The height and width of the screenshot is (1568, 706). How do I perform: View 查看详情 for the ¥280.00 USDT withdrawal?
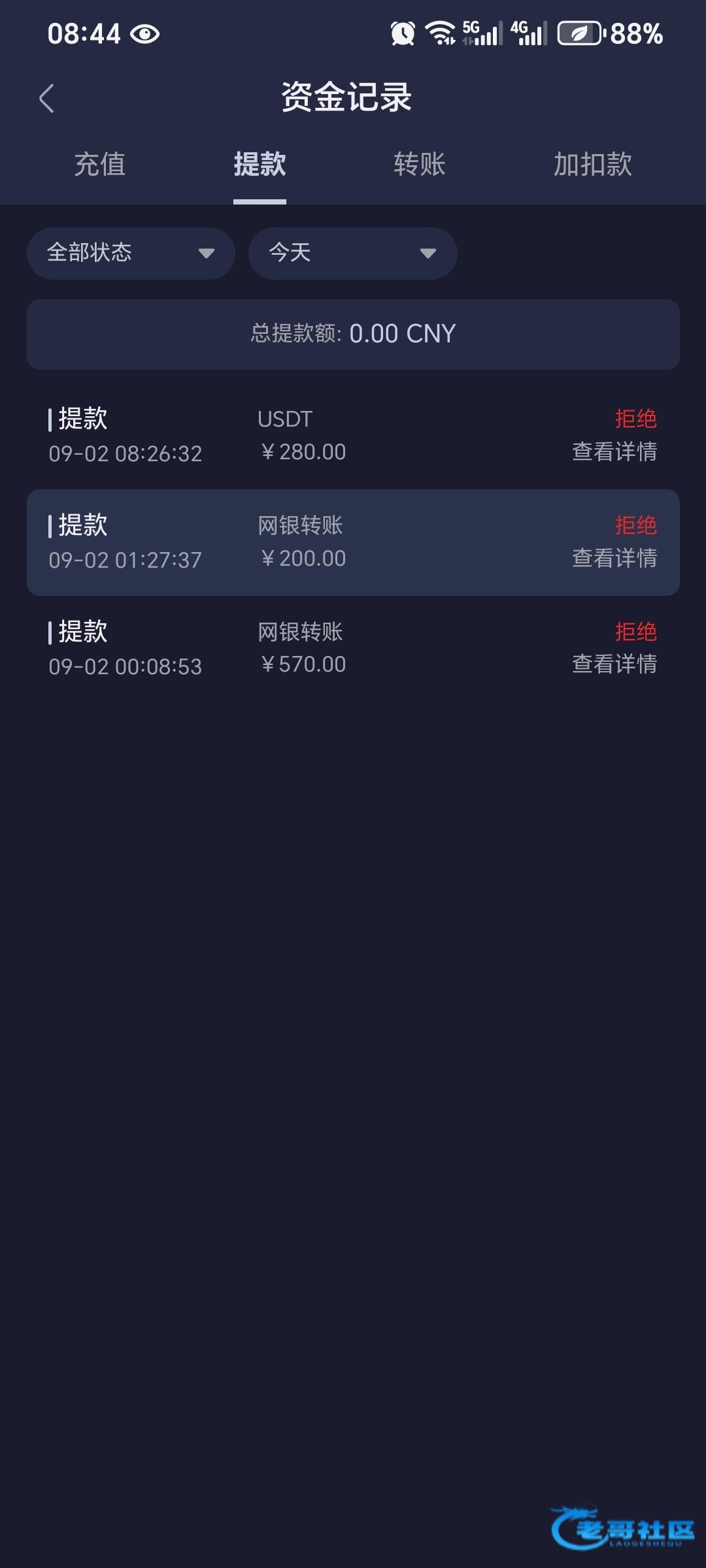click(614, 451)
